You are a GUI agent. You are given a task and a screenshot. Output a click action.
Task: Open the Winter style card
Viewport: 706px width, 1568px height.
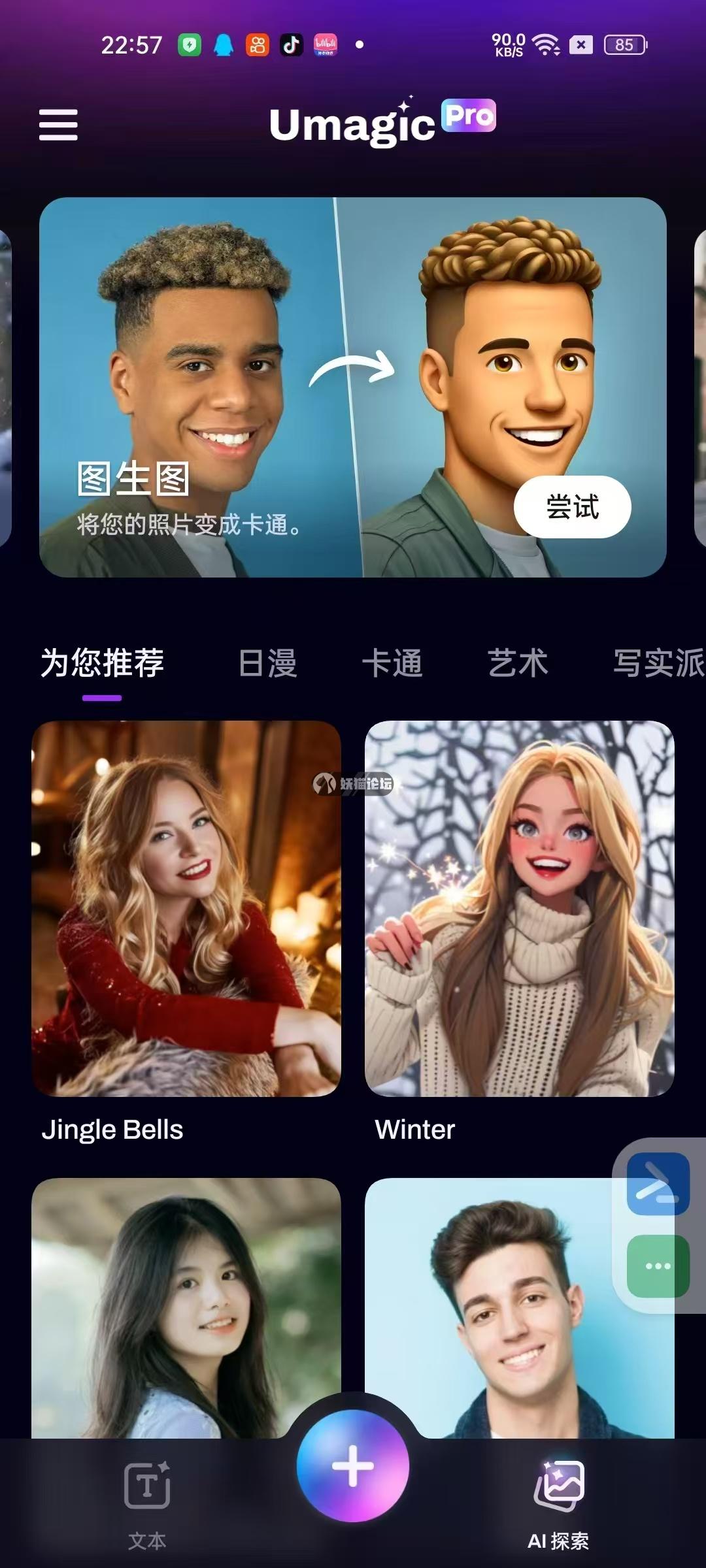click(519, 908)
